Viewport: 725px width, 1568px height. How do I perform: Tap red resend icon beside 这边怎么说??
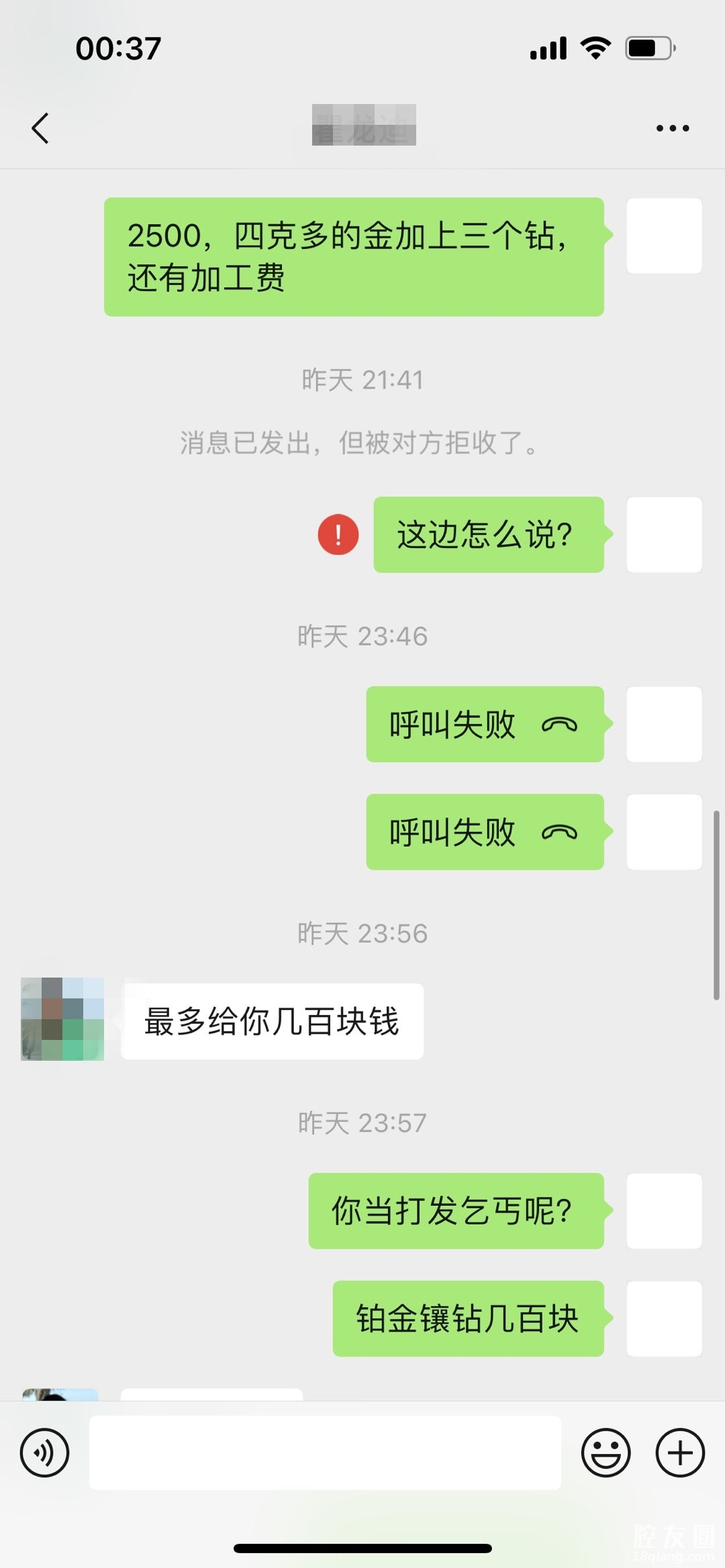(x=338, y=535)
